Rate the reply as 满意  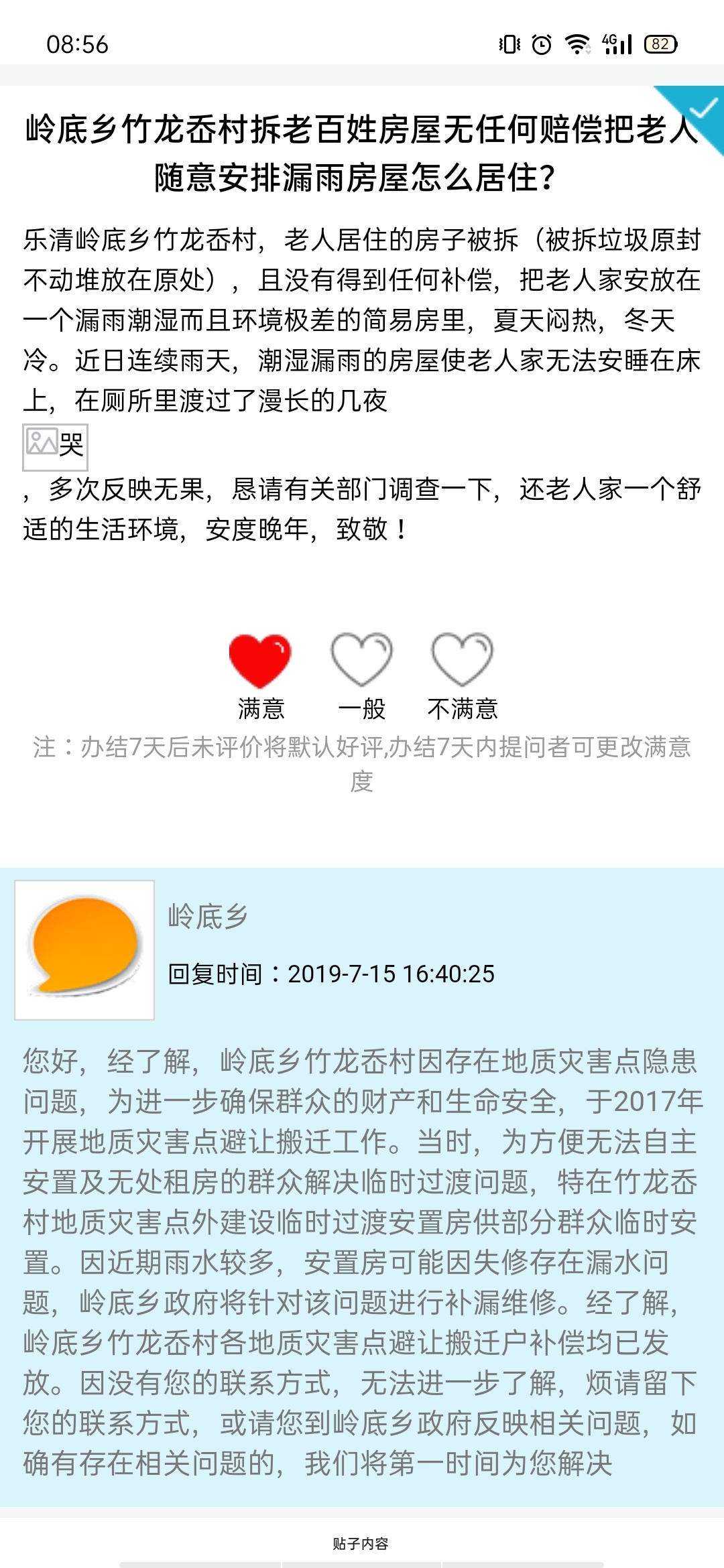260,661
